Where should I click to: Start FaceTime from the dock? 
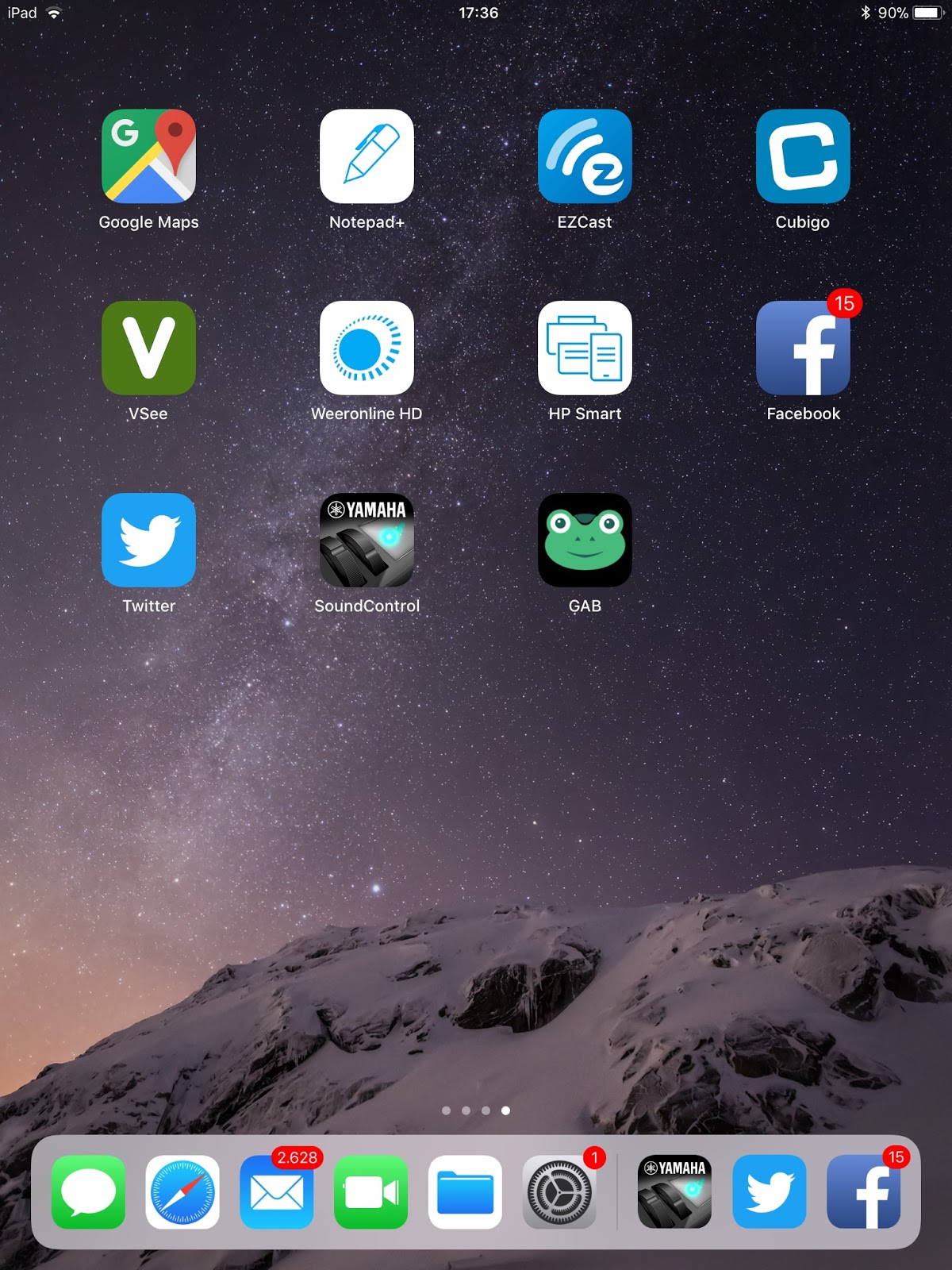(x=371, y=1191)
